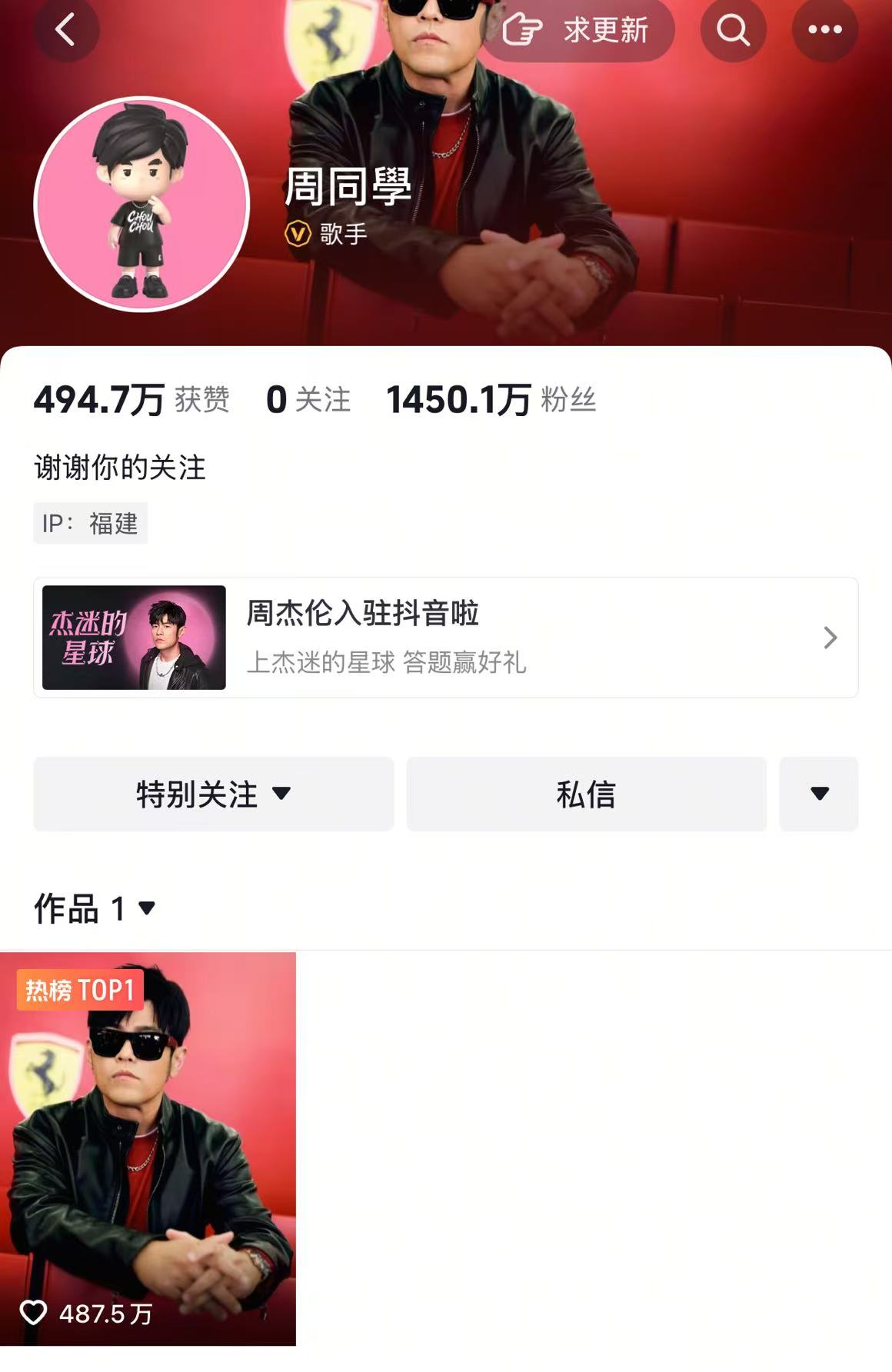Open search from the top bar
Screen dimensions: 892x1372
pyautogui.click(x=733, y=30)
